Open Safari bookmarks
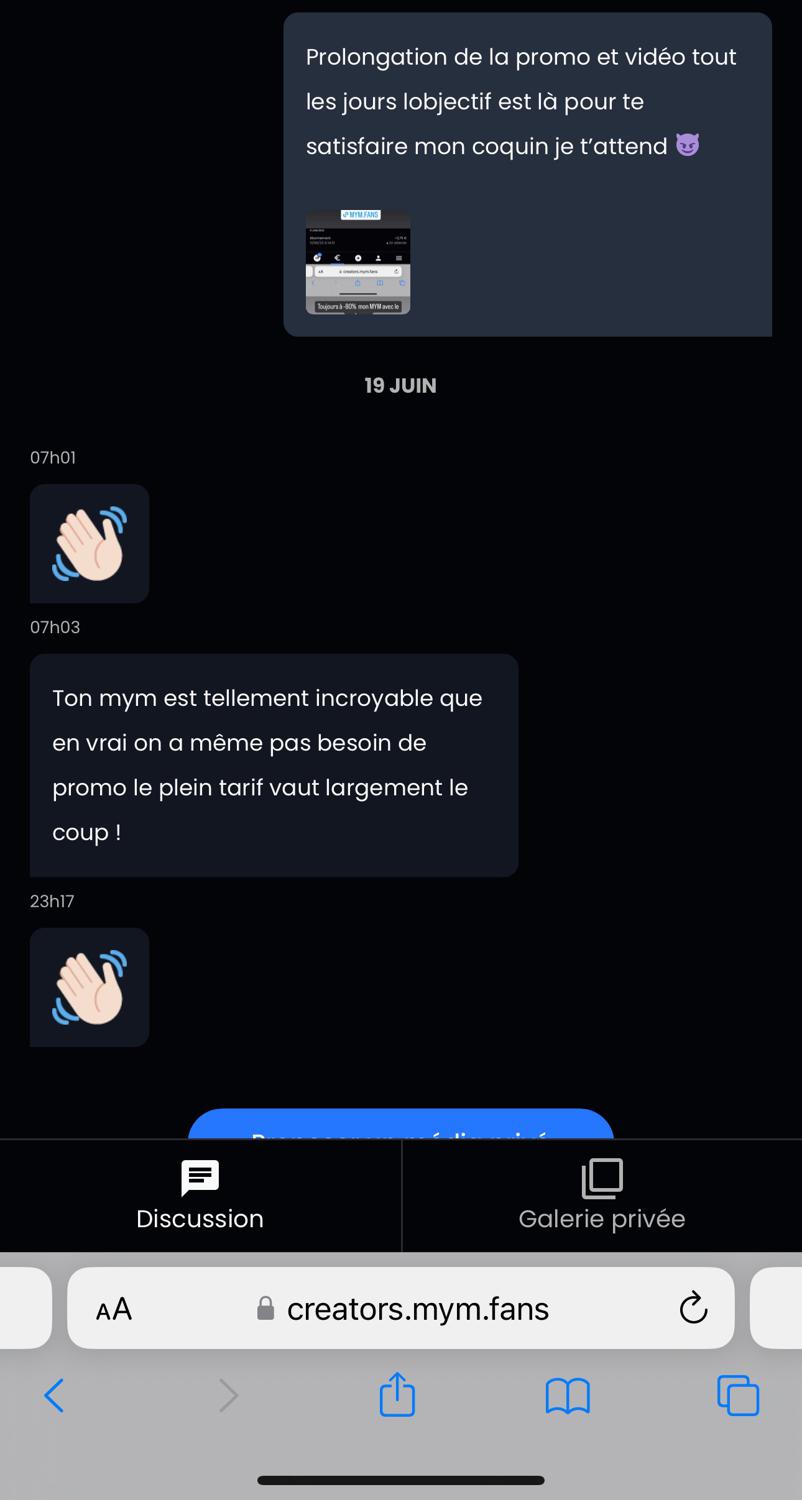This screenshot has height=1500, width=802. point(567,1396)
